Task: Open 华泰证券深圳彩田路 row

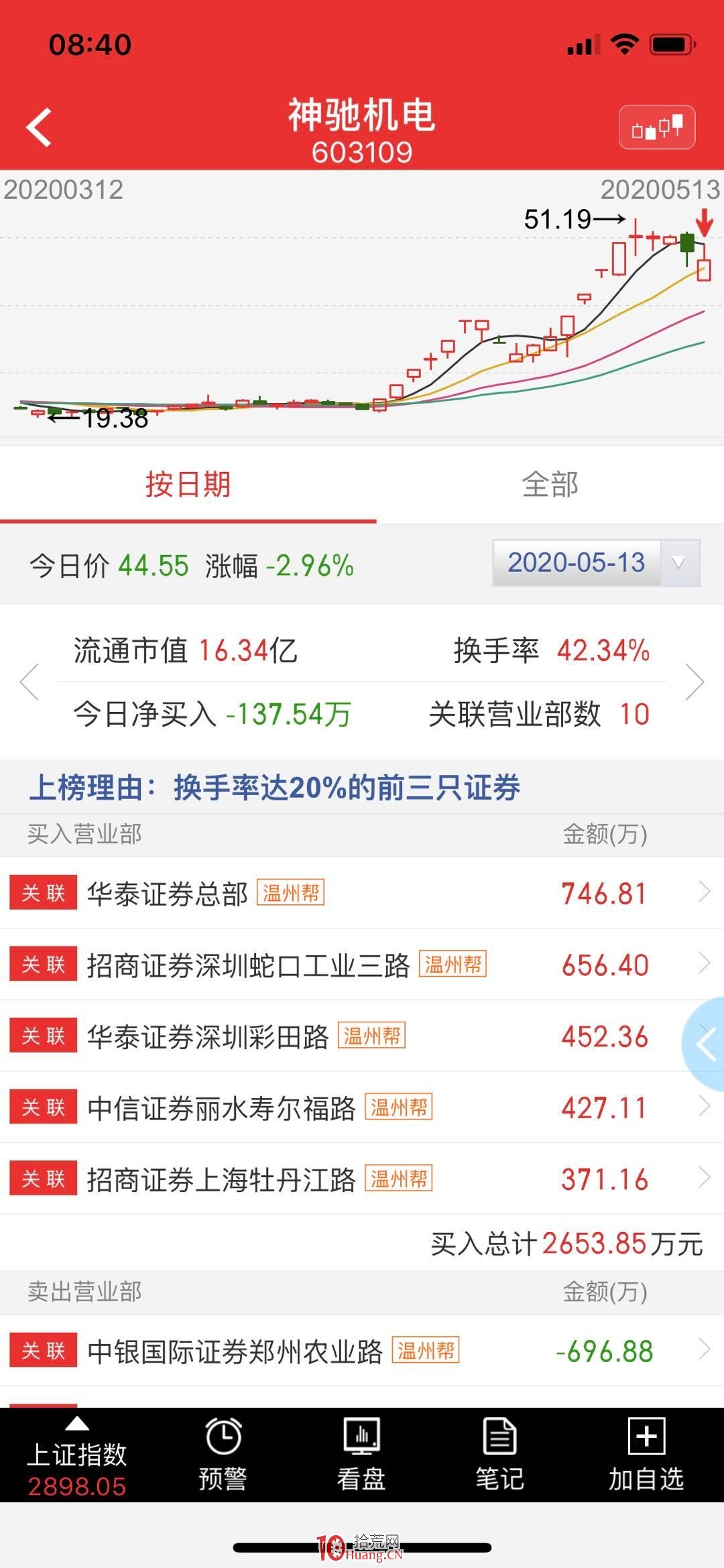Action: pos(362,1036)
